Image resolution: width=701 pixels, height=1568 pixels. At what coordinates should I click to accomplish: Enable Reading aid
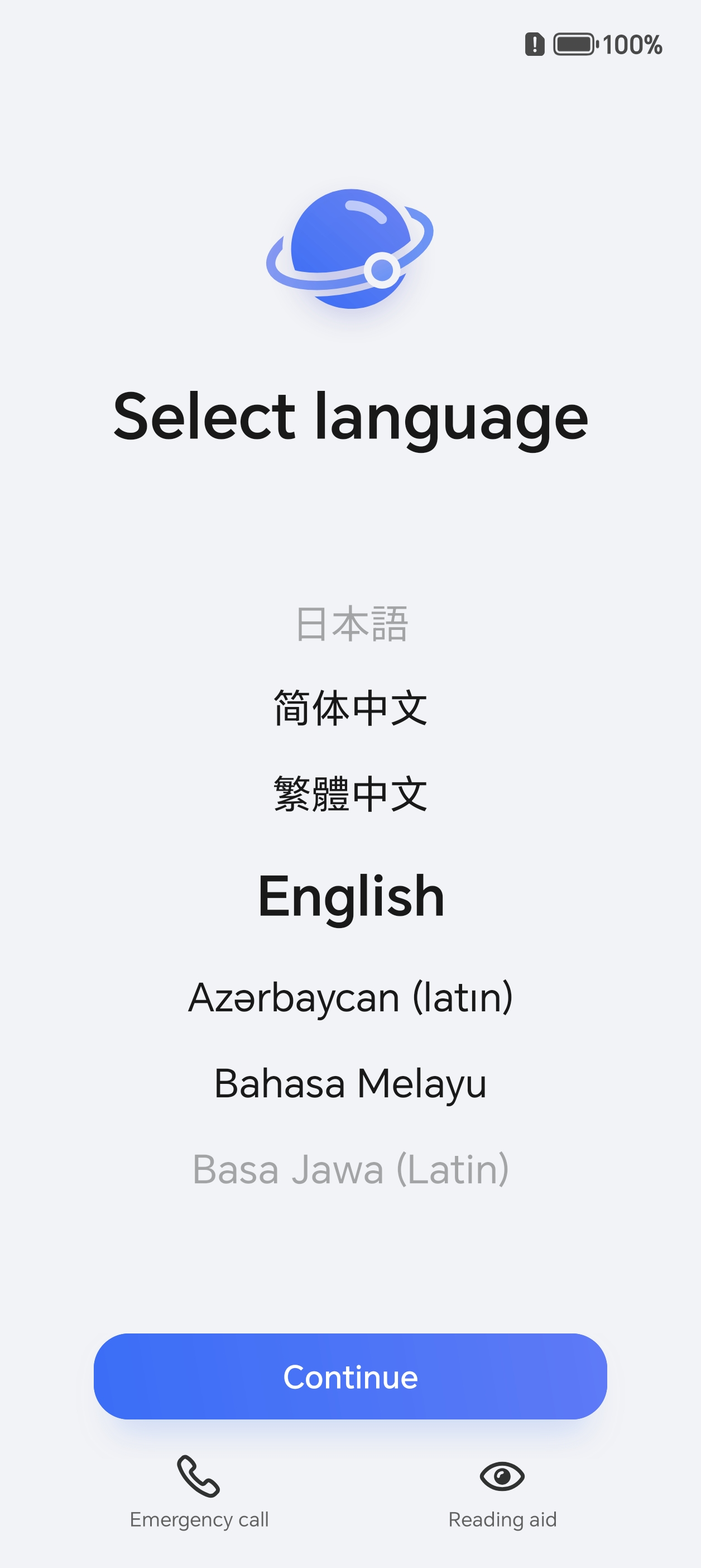[502, 1491]
